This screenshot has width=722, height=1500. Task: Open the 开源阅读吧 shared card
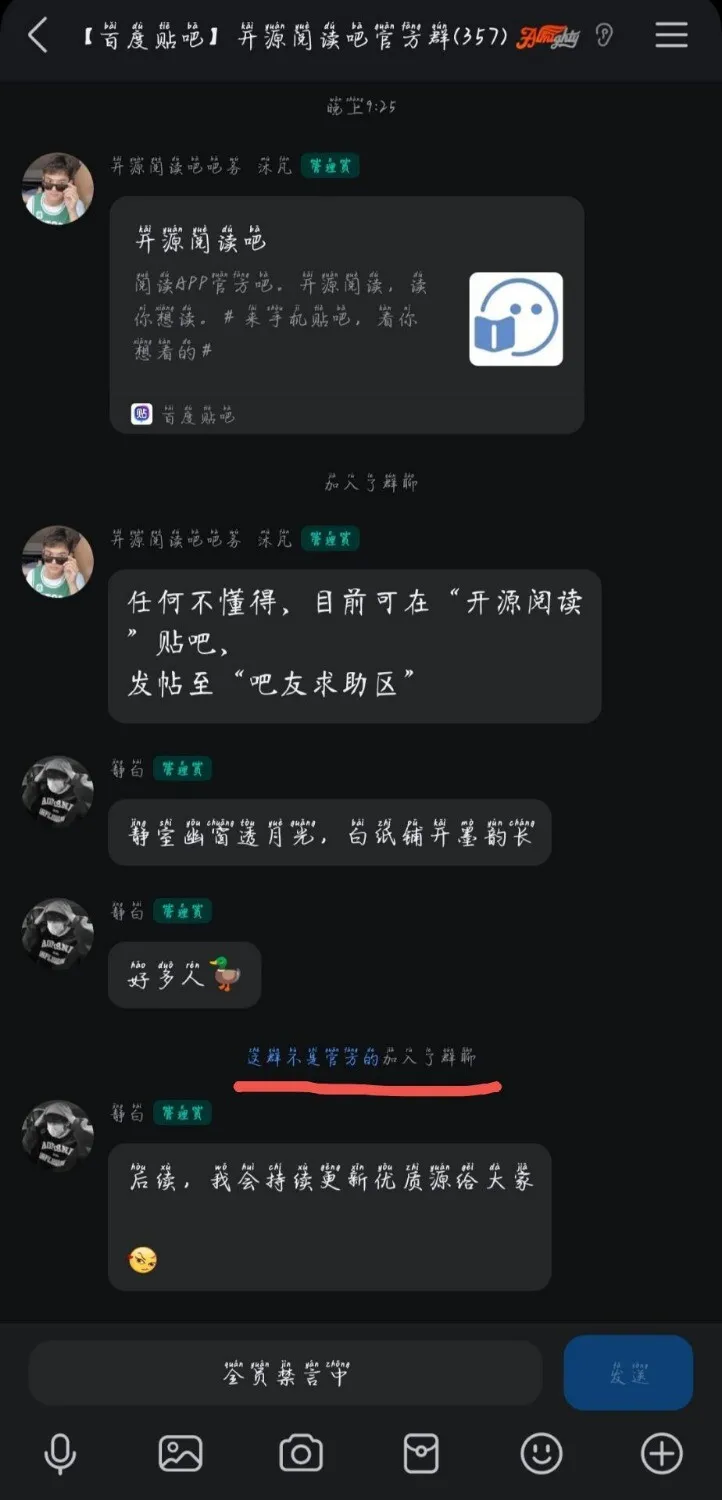click(346, 315)
